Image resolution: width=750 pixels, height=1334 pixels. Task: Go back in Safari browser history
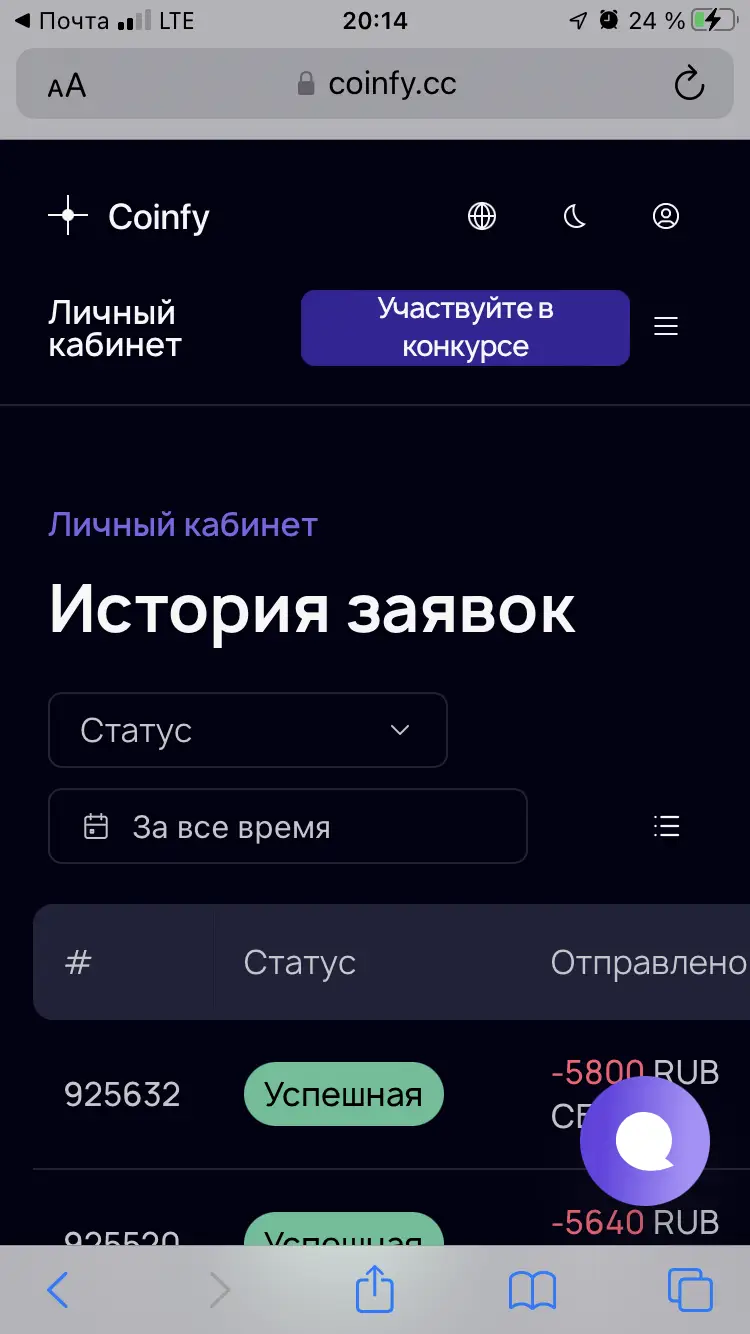(58, 1290)
